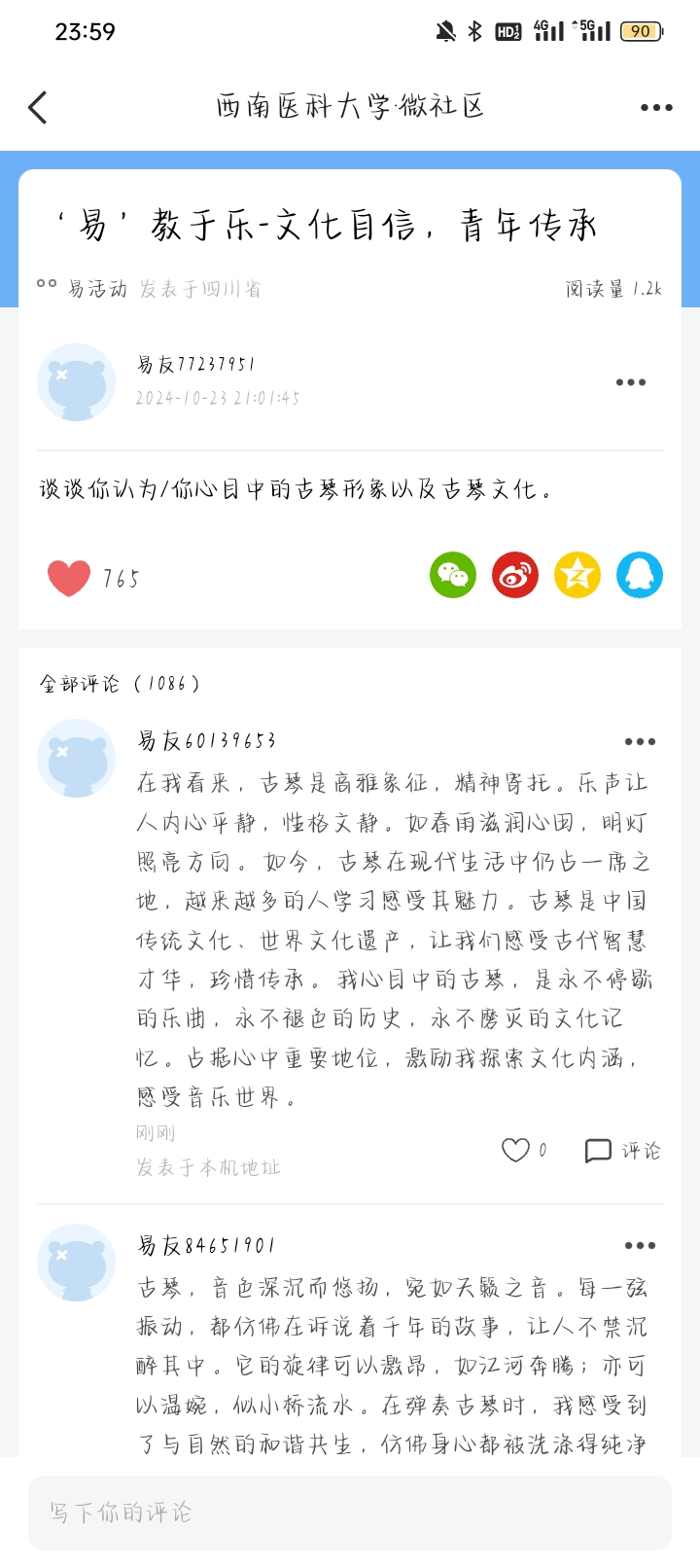Open the 易活动 topic tag
The height and width of the screenshot is (1568, 700).
tap(96, 289)
